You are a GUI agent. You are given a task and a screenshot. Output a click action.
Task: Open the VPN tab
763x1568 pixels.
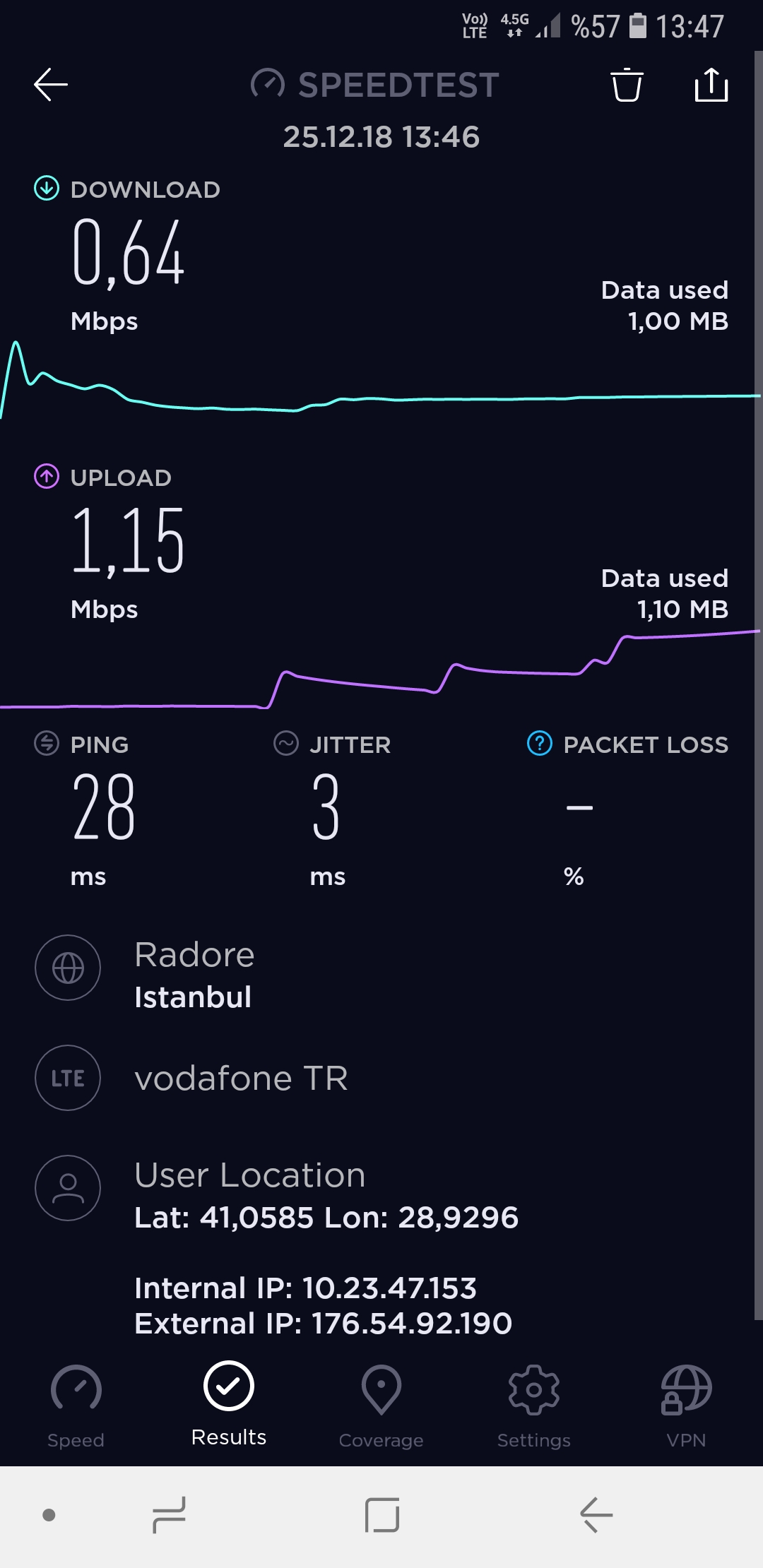click(686, 1407)
